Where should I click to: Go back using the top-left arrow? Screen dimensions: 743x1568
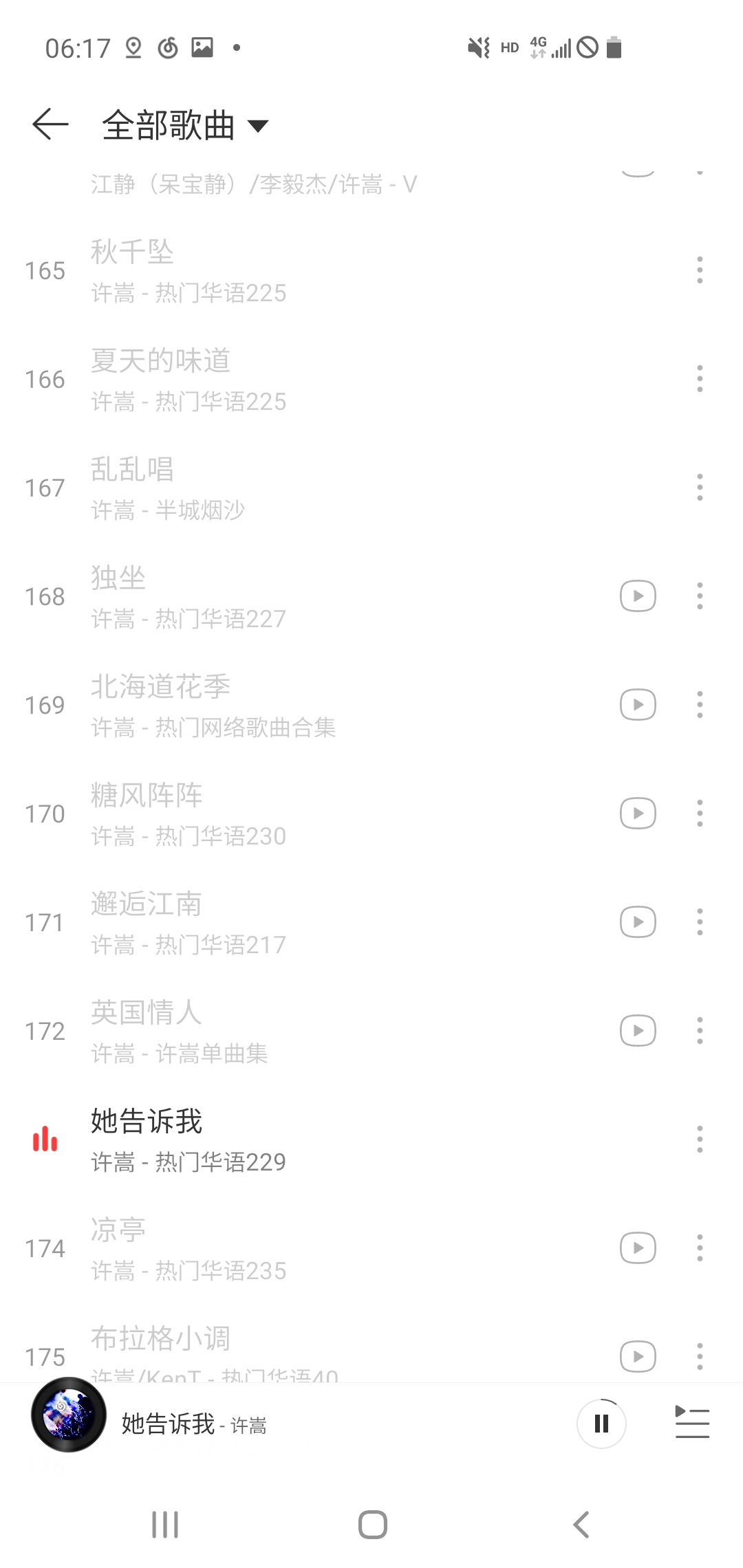(x=50, y=124)
